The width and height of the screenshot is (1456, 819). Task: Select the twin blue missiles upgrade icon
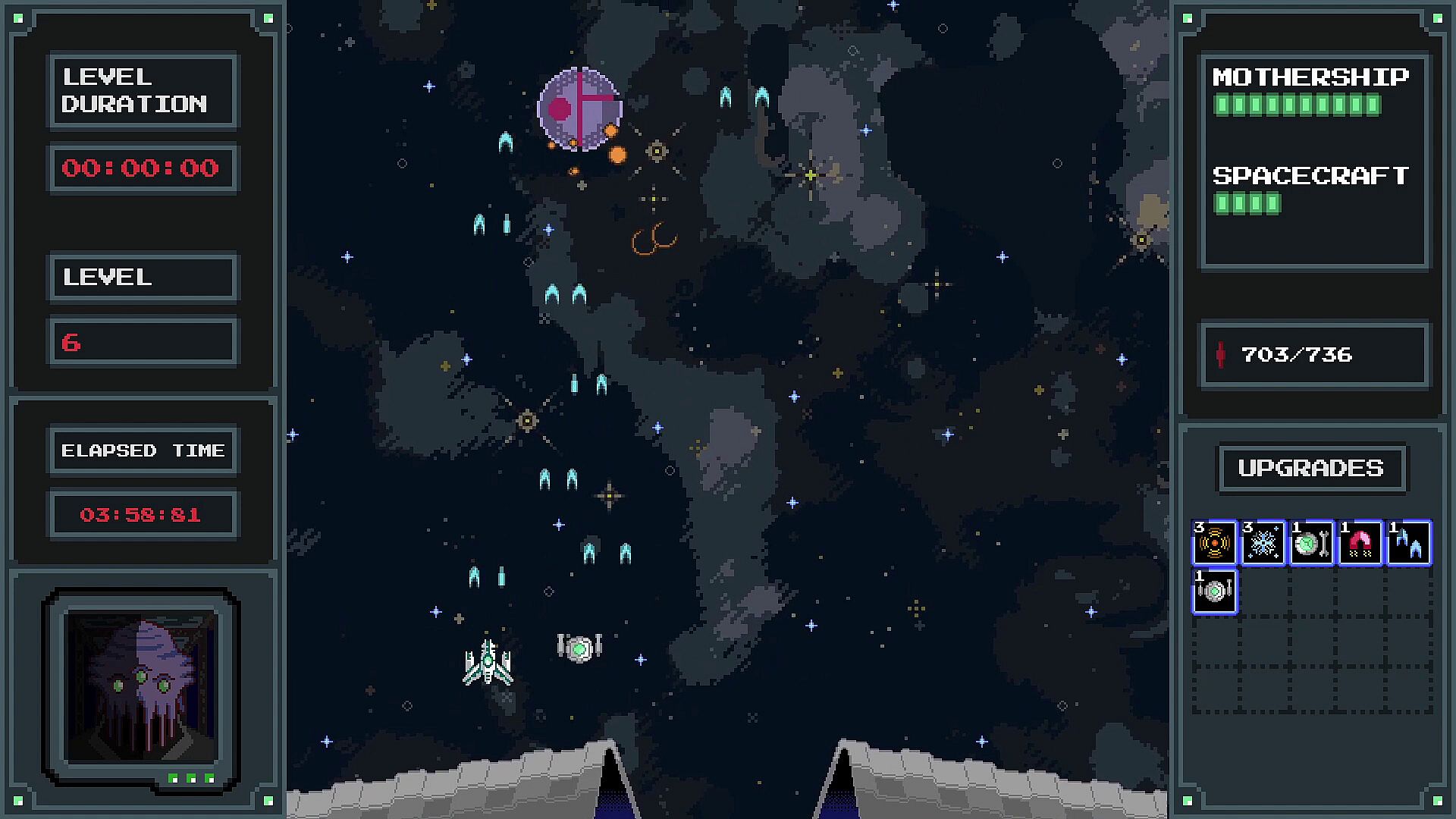coord(1408,543)
